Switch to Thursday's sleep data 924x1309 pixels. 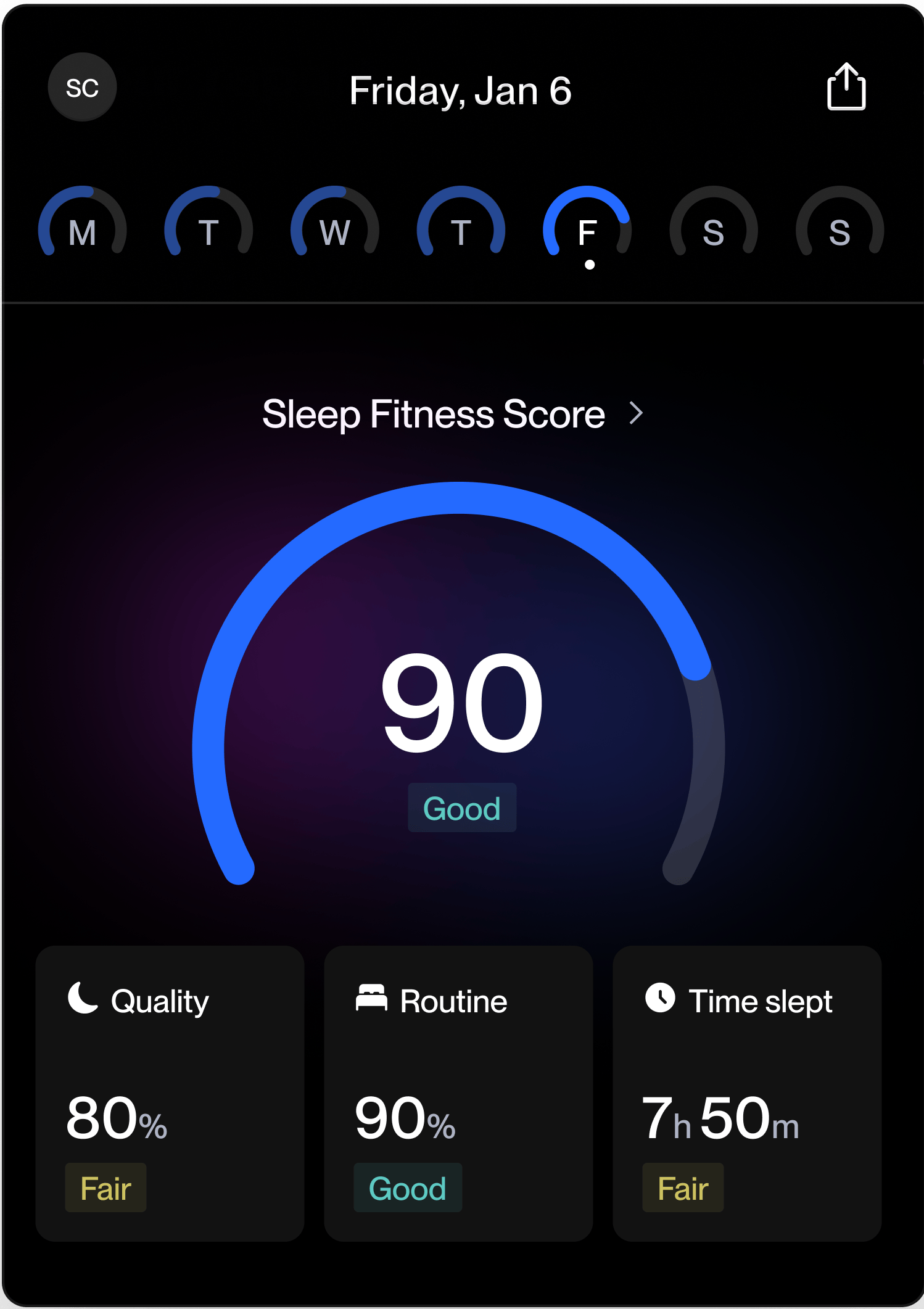click(461, 228)
